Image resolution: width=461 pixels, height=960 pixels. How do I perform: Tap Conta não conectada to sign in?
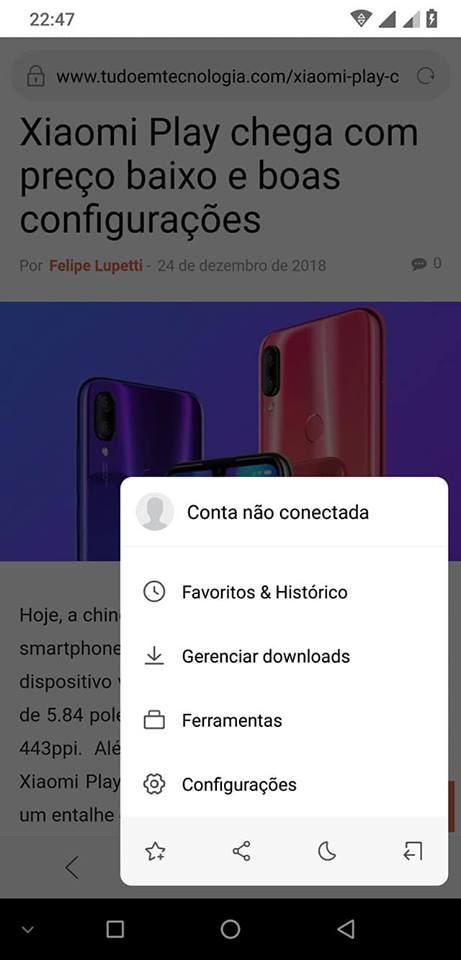coord(284,512)
